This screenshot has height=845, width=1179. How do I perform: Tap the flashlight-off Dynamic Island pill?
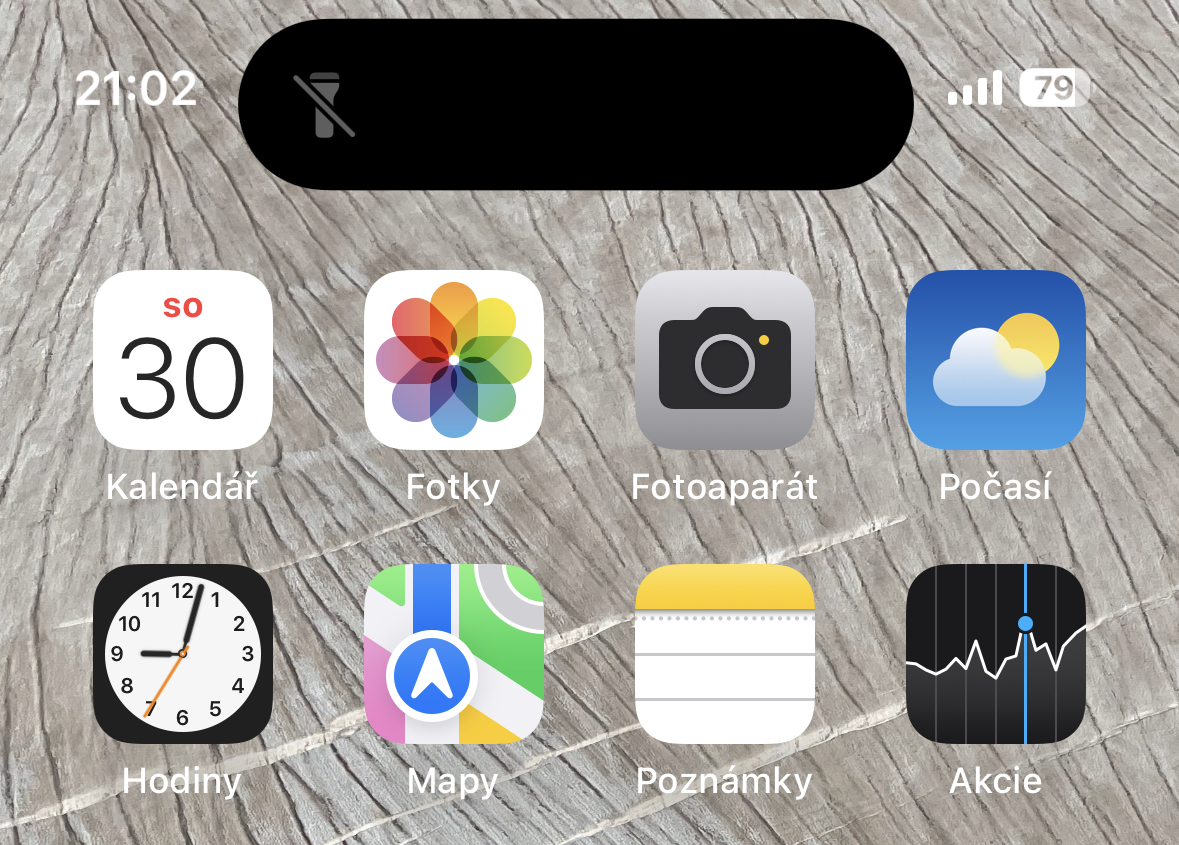[575, 104]
